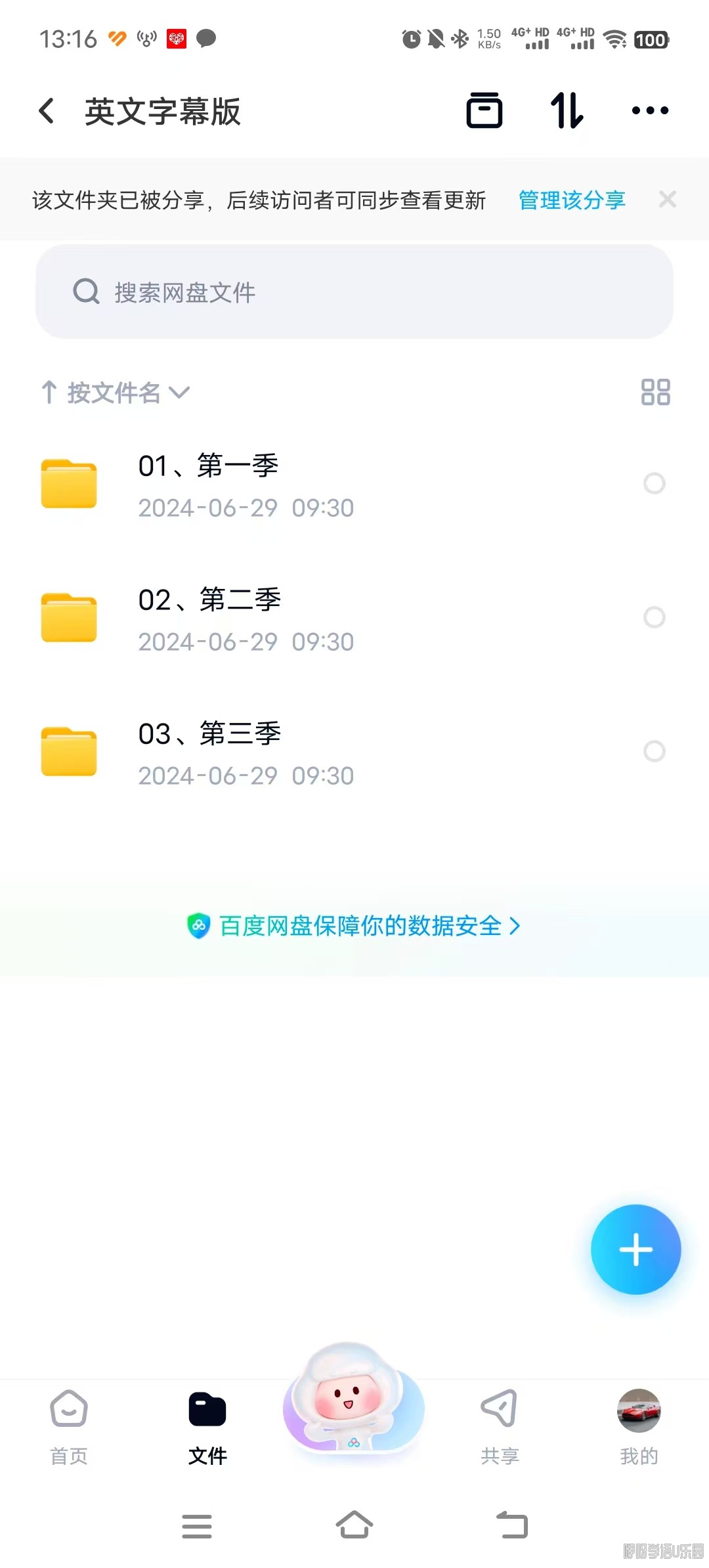Viewport: 709px width, 1568px height.
Task: Dismiss the shared folder banner
Action: [x=667, y=199]
